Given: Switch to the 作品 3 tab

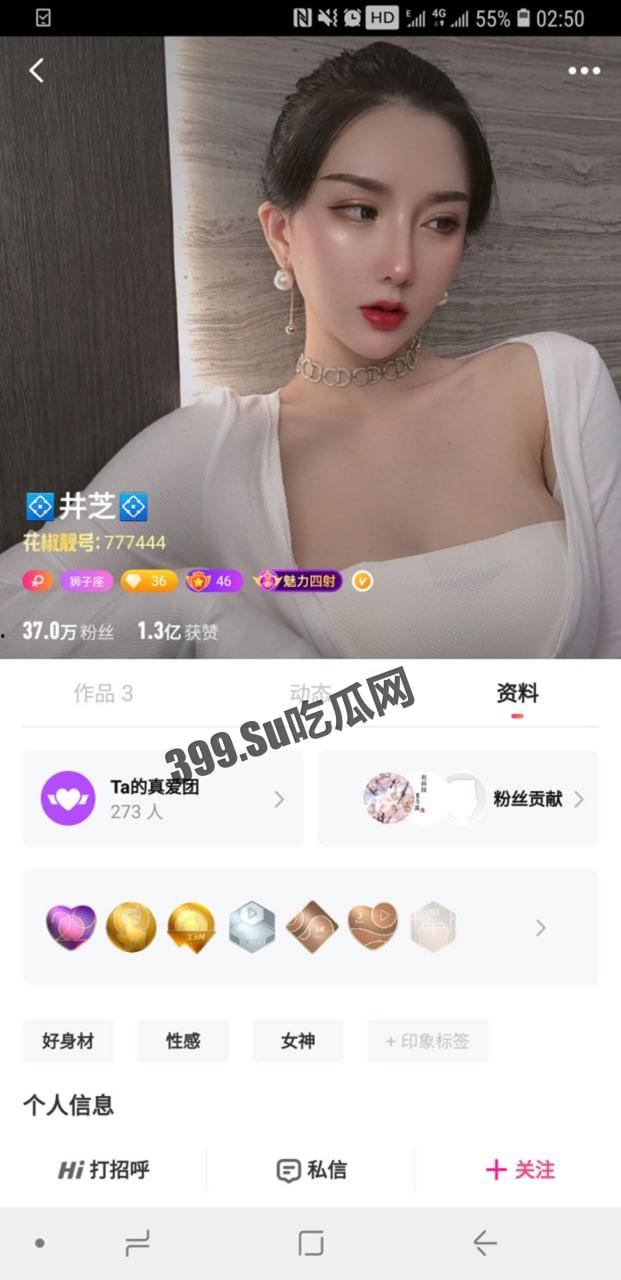Looking at the screenshot, I should coord(103,693).
